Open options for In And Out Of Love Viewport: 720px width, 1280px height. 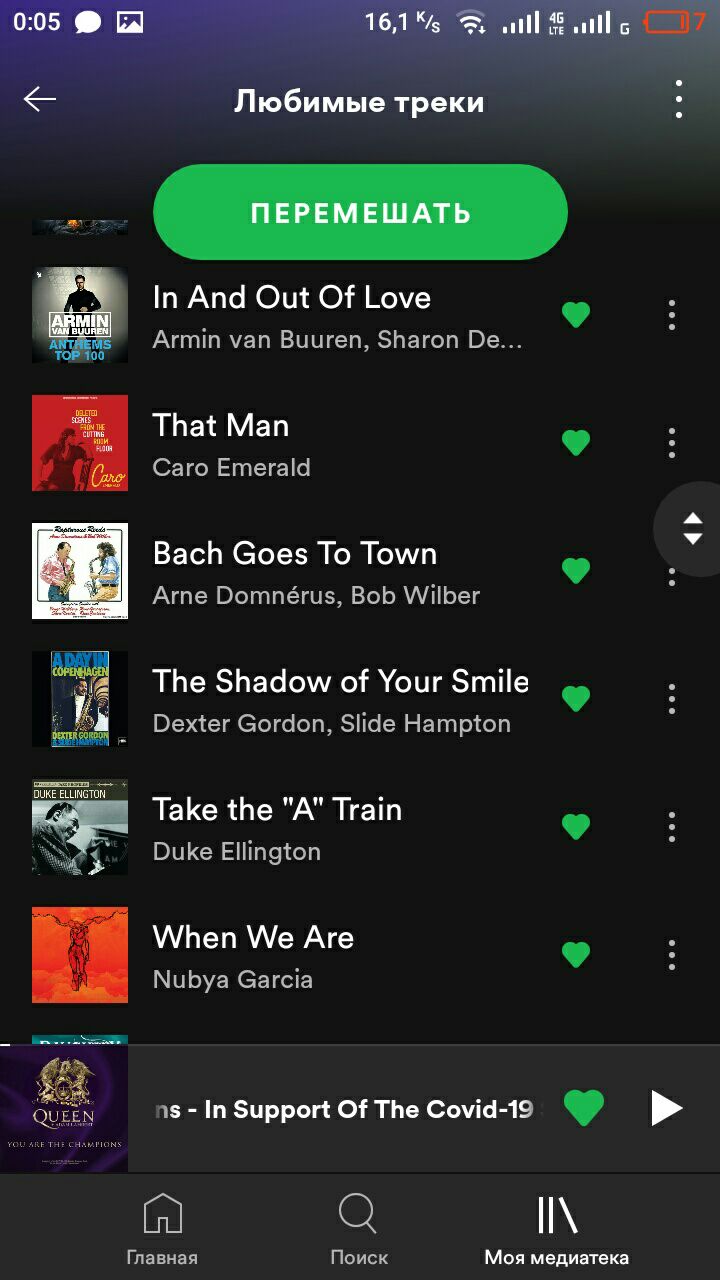pos(672,315)
